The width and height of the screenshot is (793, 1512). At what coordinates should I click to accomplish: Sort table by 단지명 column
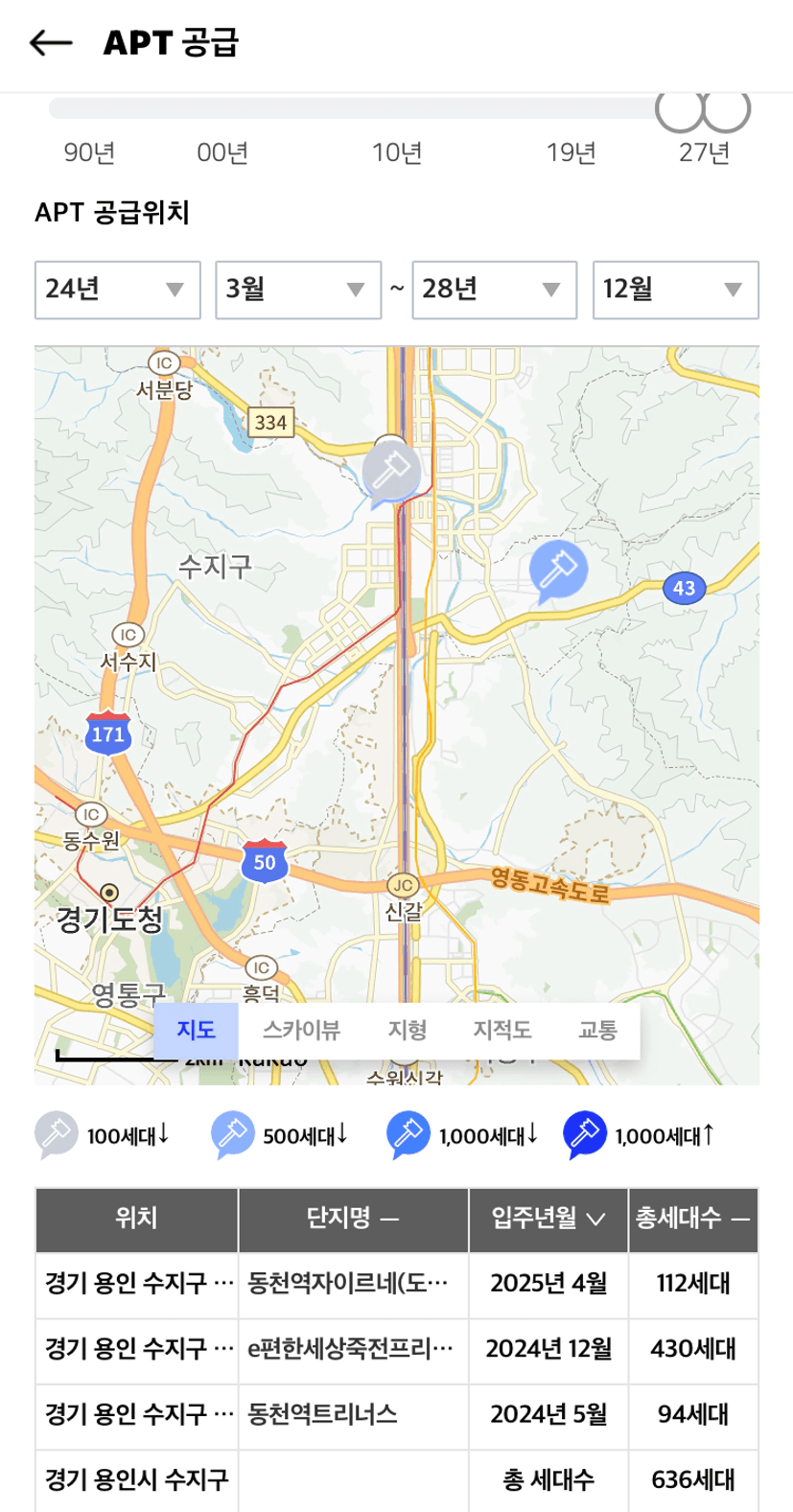353,1220
